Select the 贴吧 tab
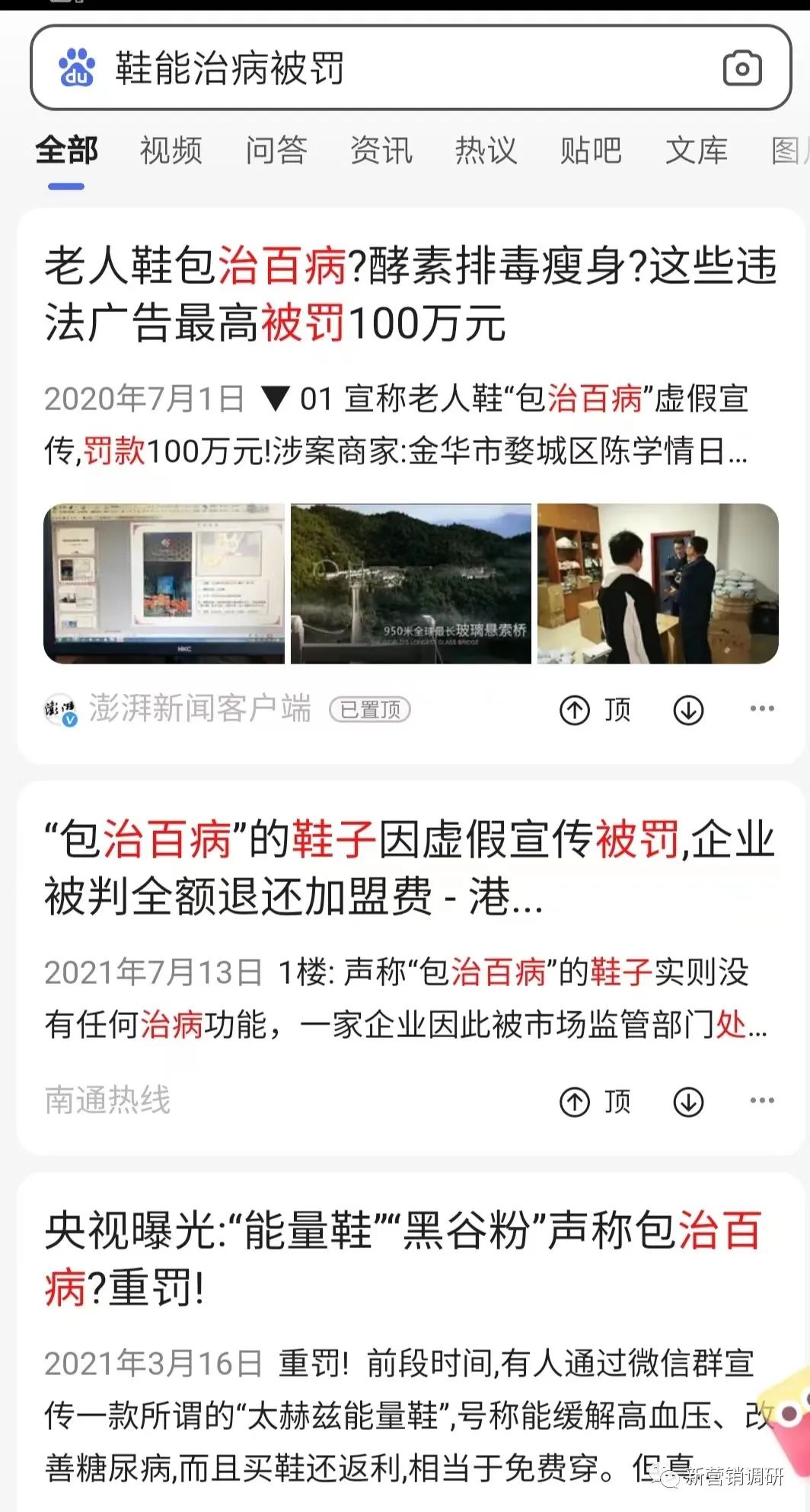 click(593, 151)
